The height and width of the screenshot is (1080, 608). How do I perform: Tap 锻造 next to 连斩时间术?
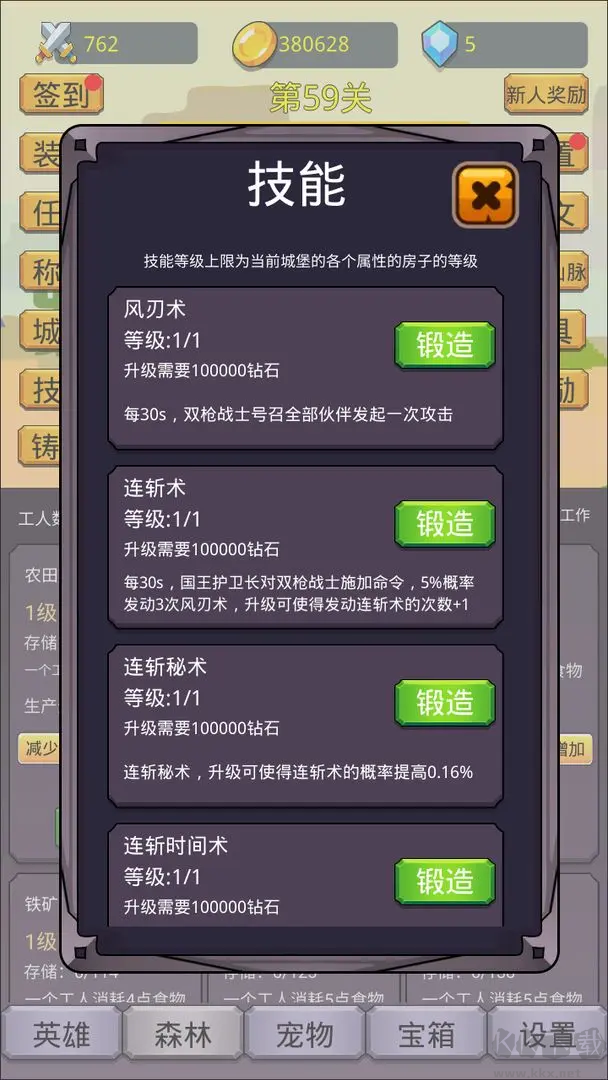pyautogui.click(x=445, y=881)
